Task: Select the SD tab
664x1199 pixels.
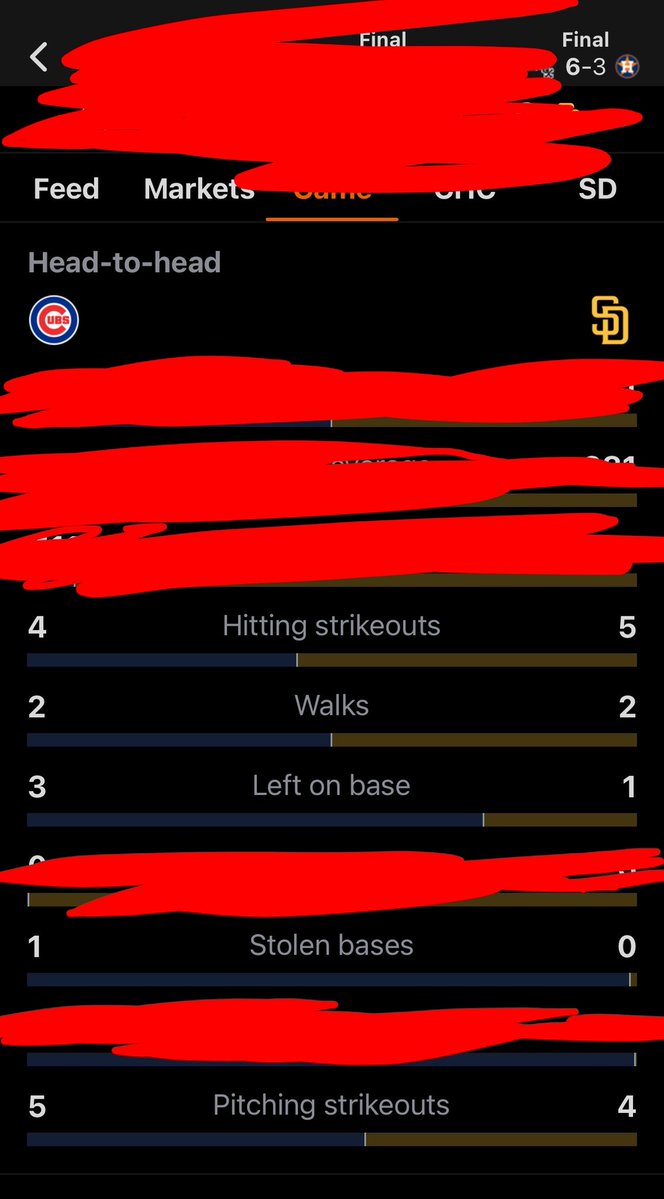Action: point(597,189)
